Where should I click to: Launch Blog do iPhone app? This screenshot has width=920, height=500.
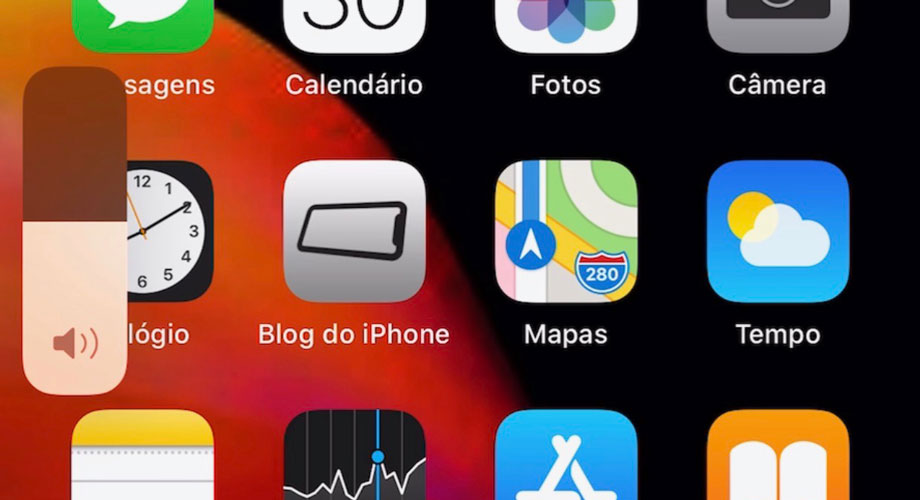tap(354, 231)
